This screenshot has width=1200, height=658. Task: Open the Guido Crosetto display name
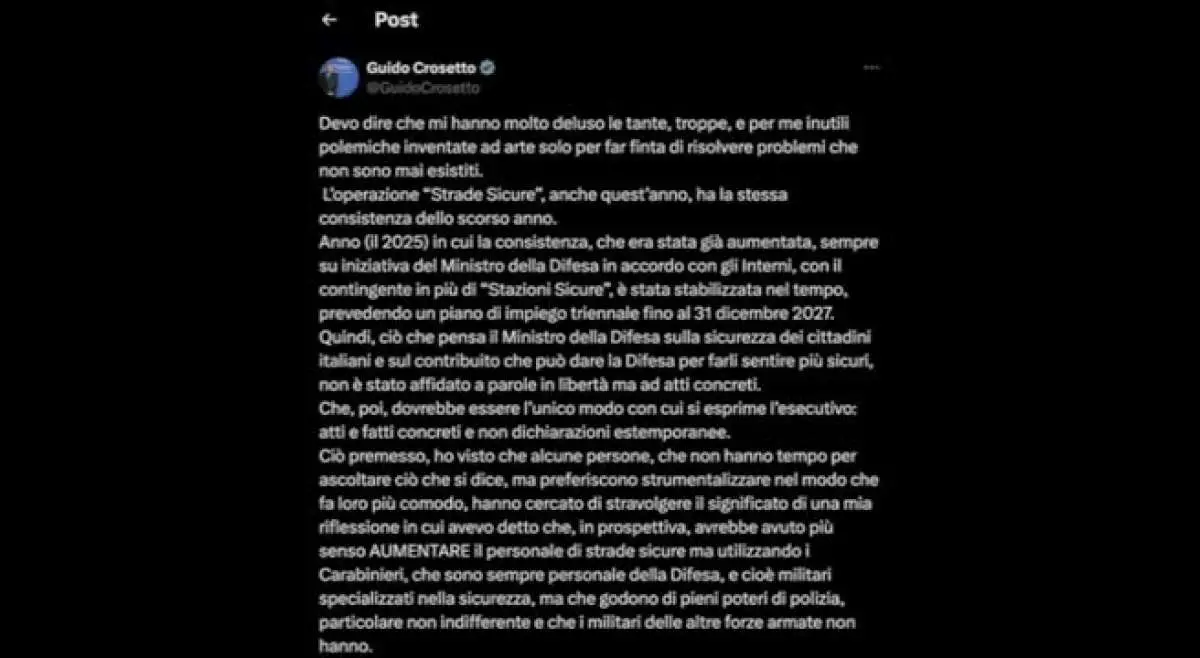(421, 68)
